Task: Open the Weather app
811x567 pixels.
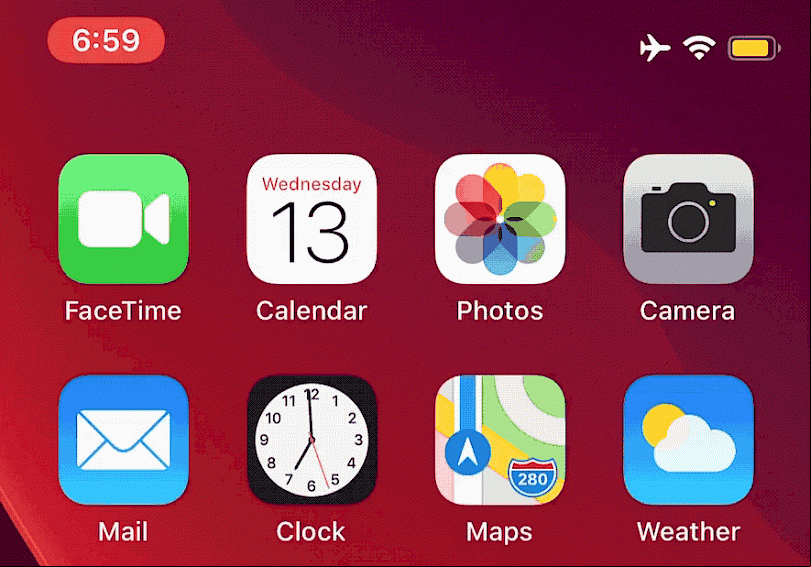Action: (x=687, y=440)
